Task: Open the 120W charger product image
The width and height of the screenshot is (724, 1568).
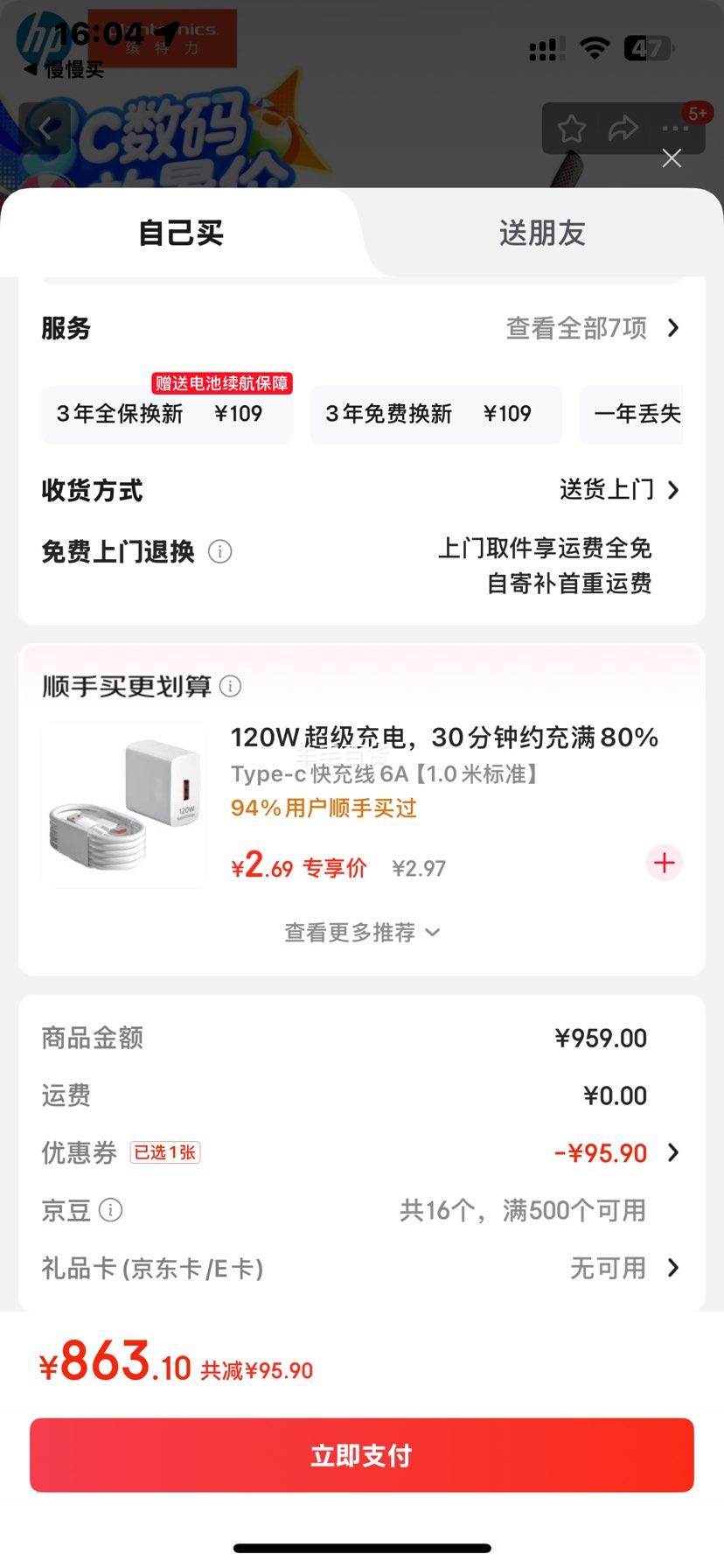Action: point(124,805)
